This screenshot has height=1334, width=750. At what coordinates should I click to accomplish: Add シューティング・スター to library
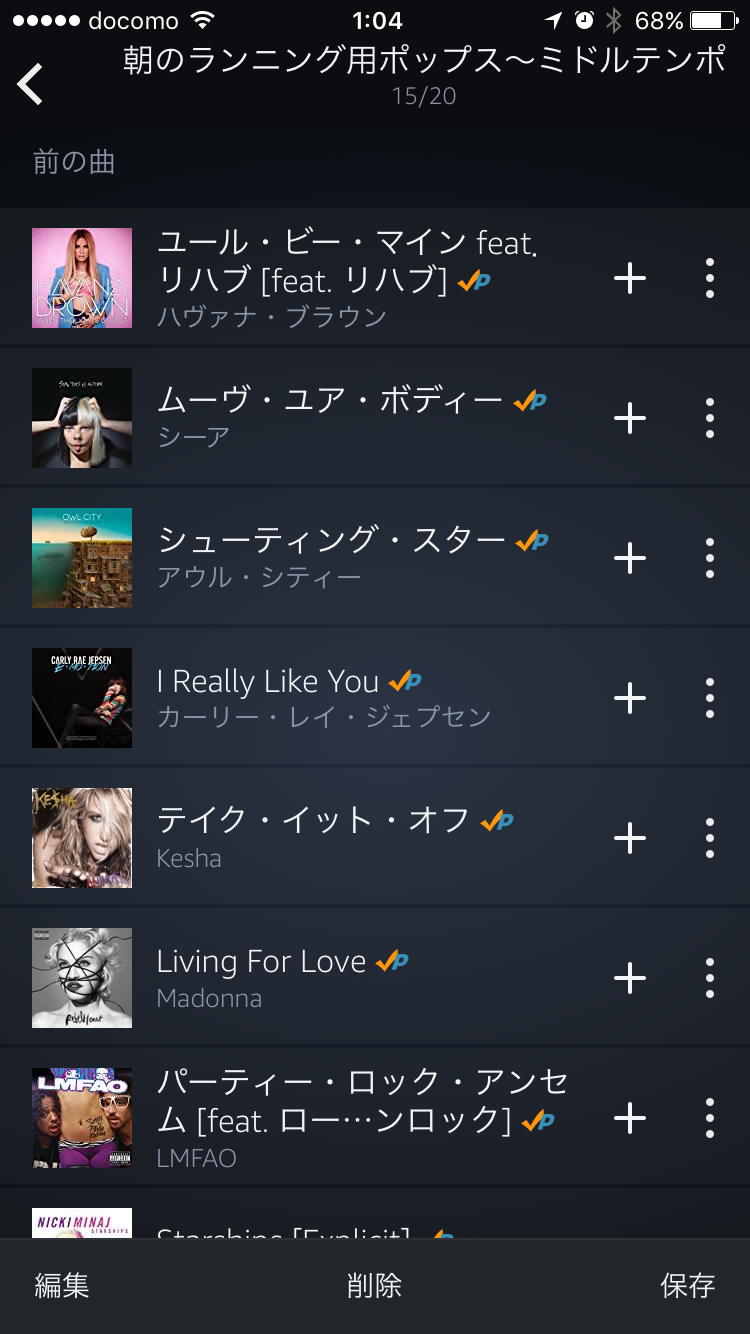click(630, 558)
